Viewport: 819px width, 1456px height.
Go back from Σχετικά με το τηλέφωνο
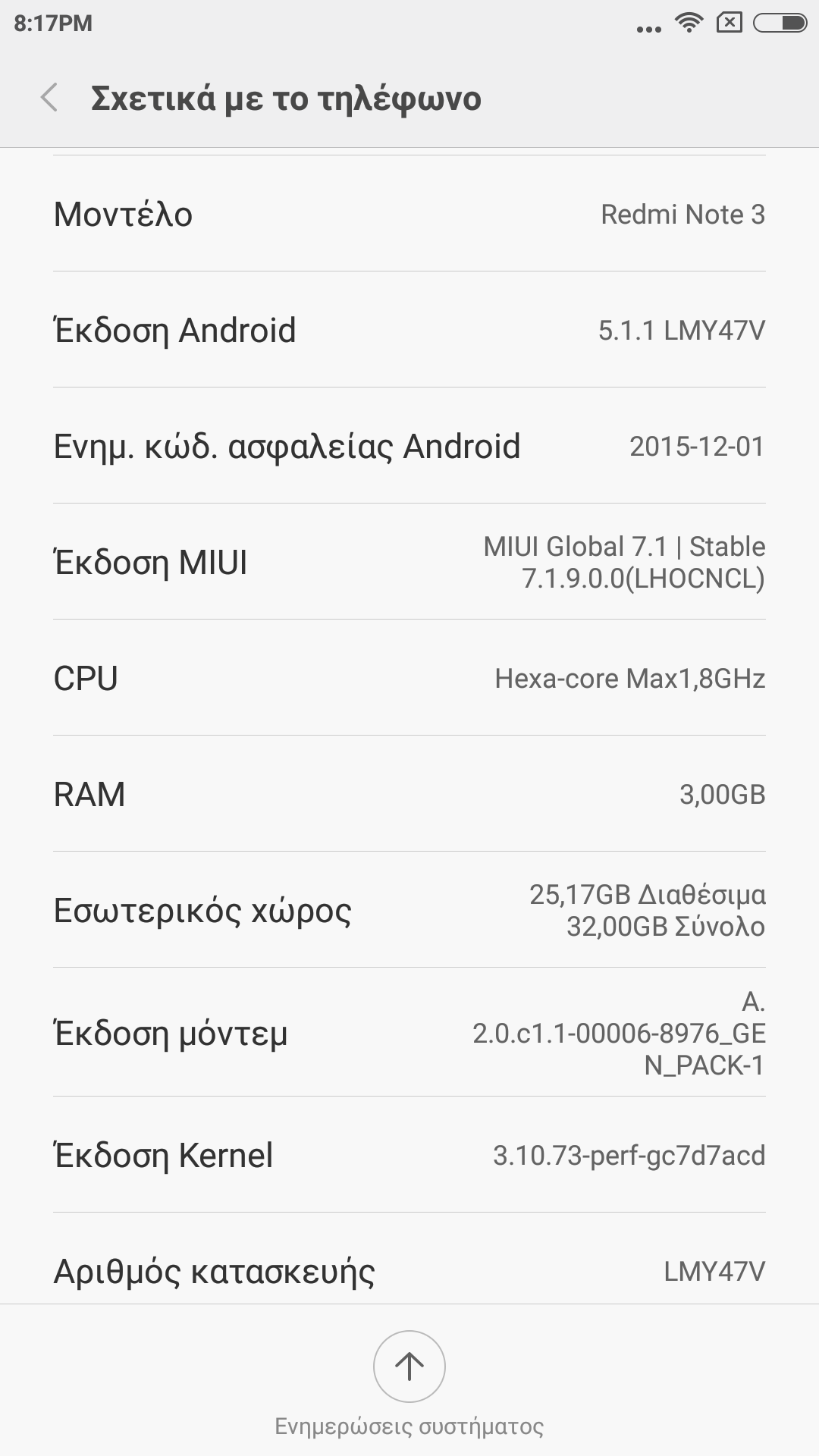click(x=50, y=98)
